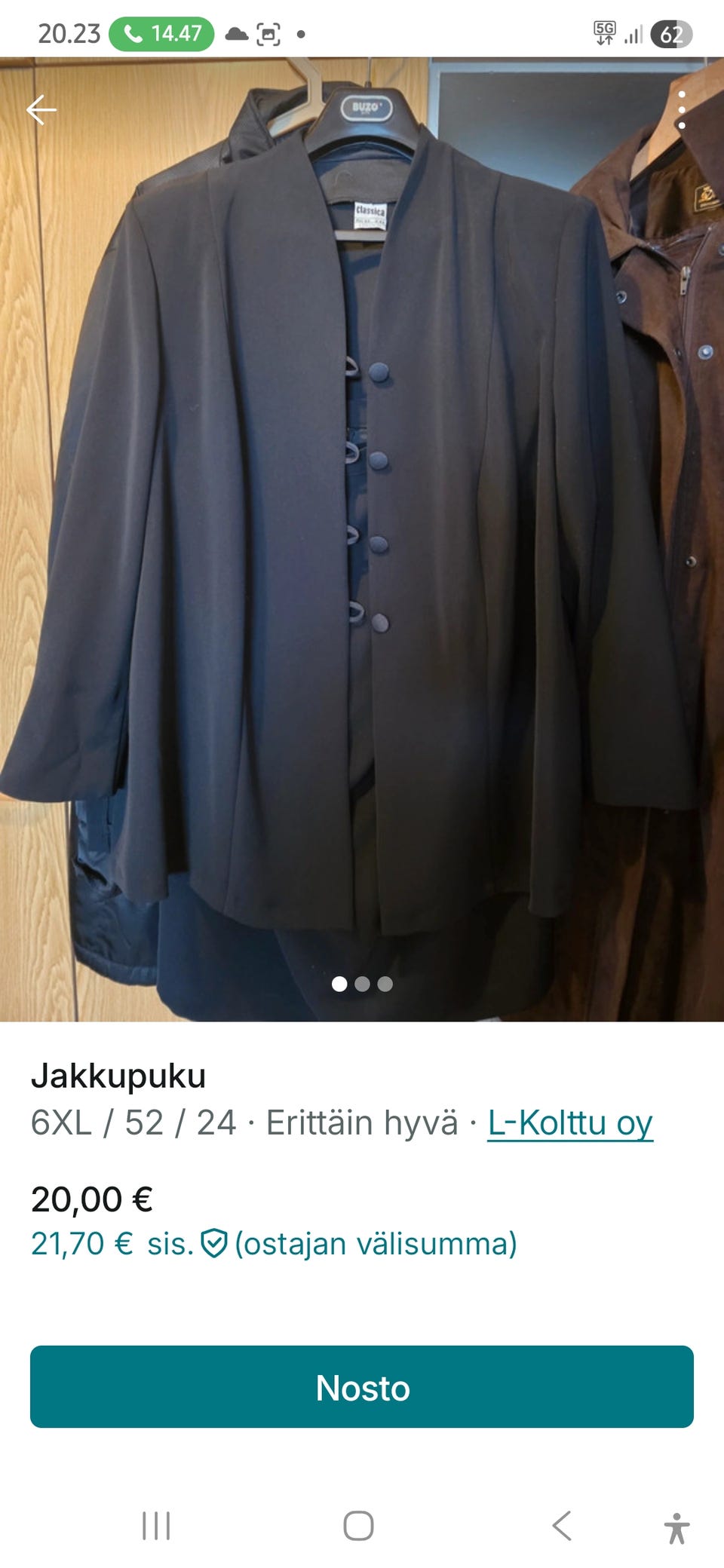Select the active first carousel dot

tap(339, 983)
